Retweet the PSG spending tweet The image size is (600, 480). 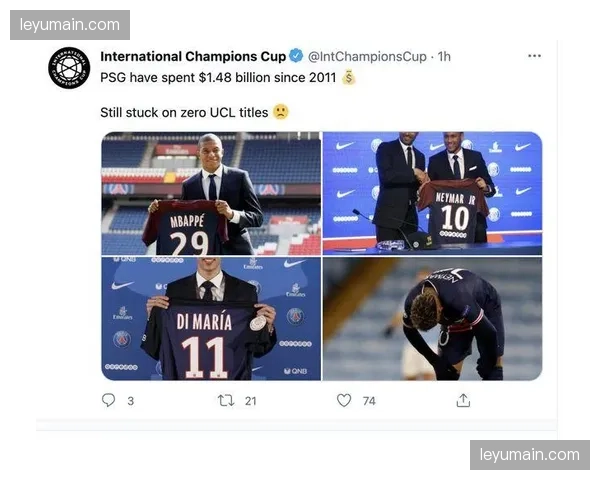(227, 400)
